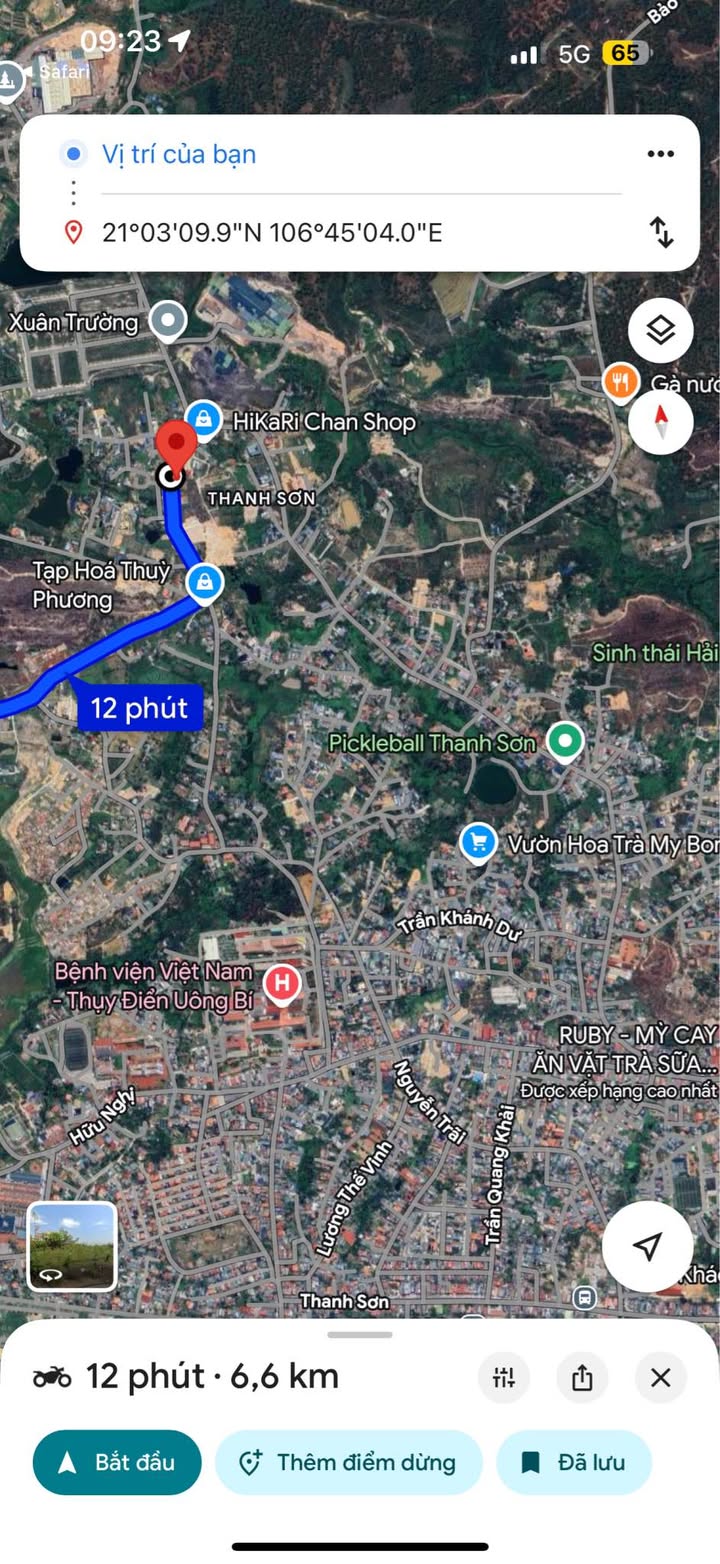Open the route options filter icon

(503, 1378)
